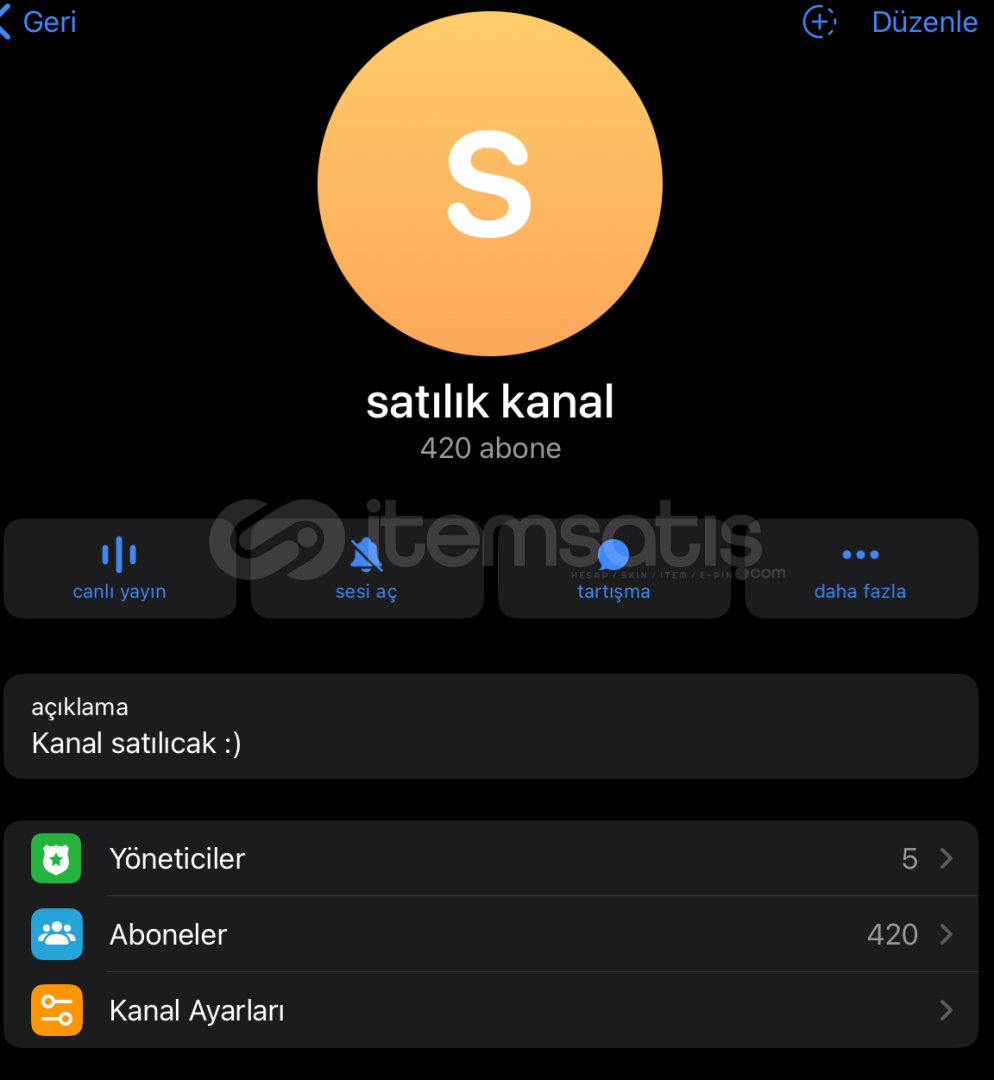View the Aboneler subscribers list
This screenshot has height=1080, width=994.
point(490,934)
